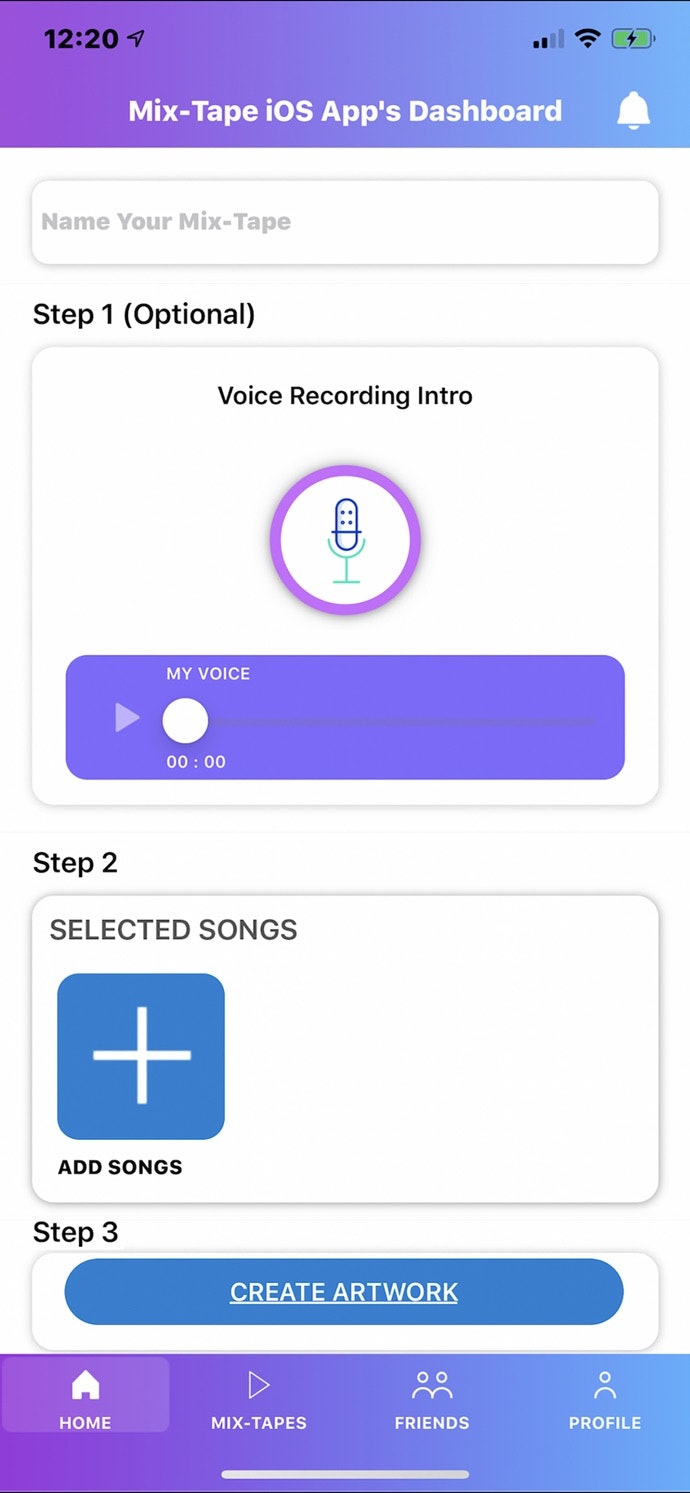Image resolution: width=690 pixels, height=1493 pixels.
Task: Go to the Home tab
Action: 85,1400
